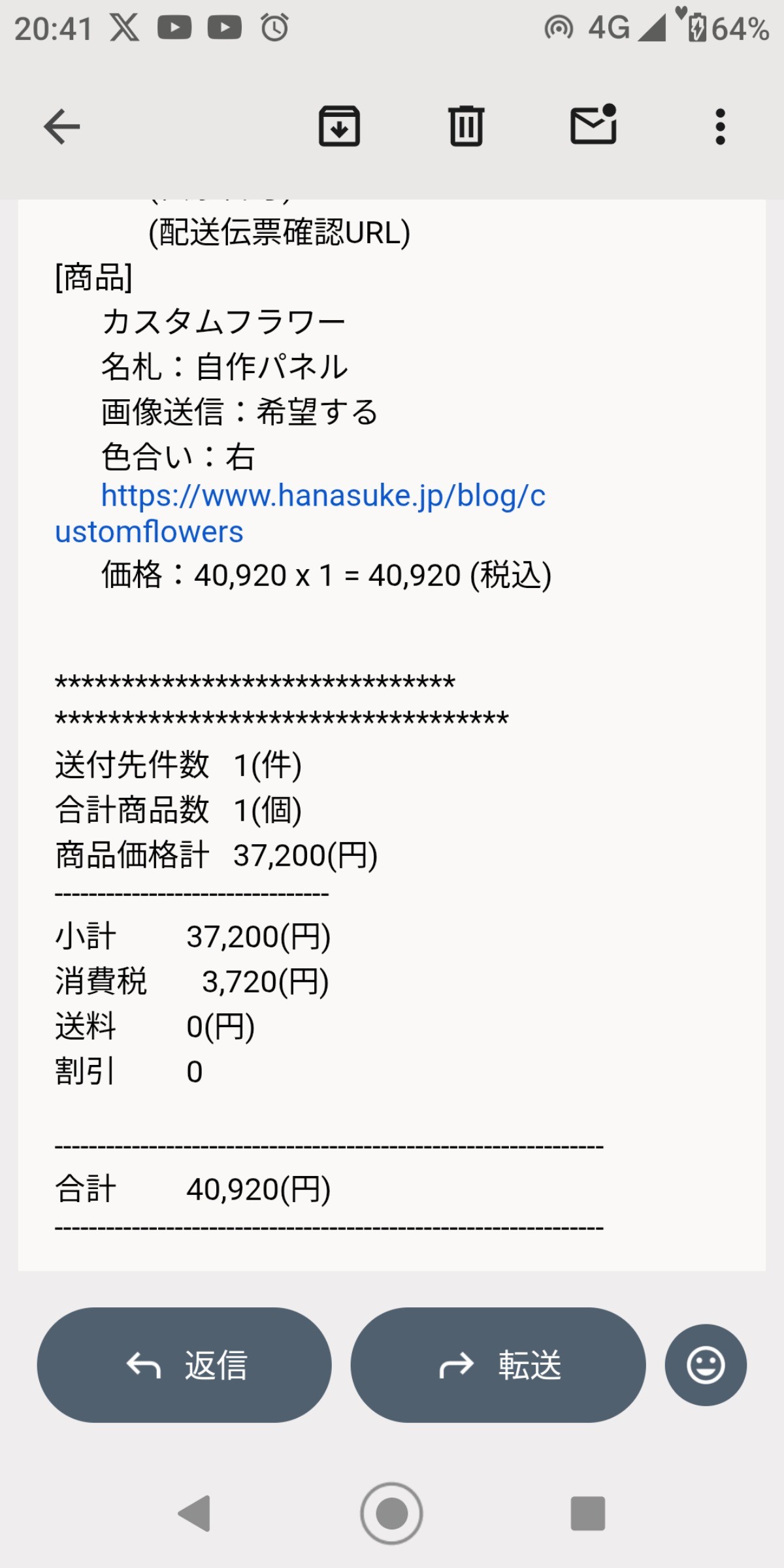This screenshot has width=784, height=1568.
Task: Add an emoji reaction
Action: [x=706, y=1365]
